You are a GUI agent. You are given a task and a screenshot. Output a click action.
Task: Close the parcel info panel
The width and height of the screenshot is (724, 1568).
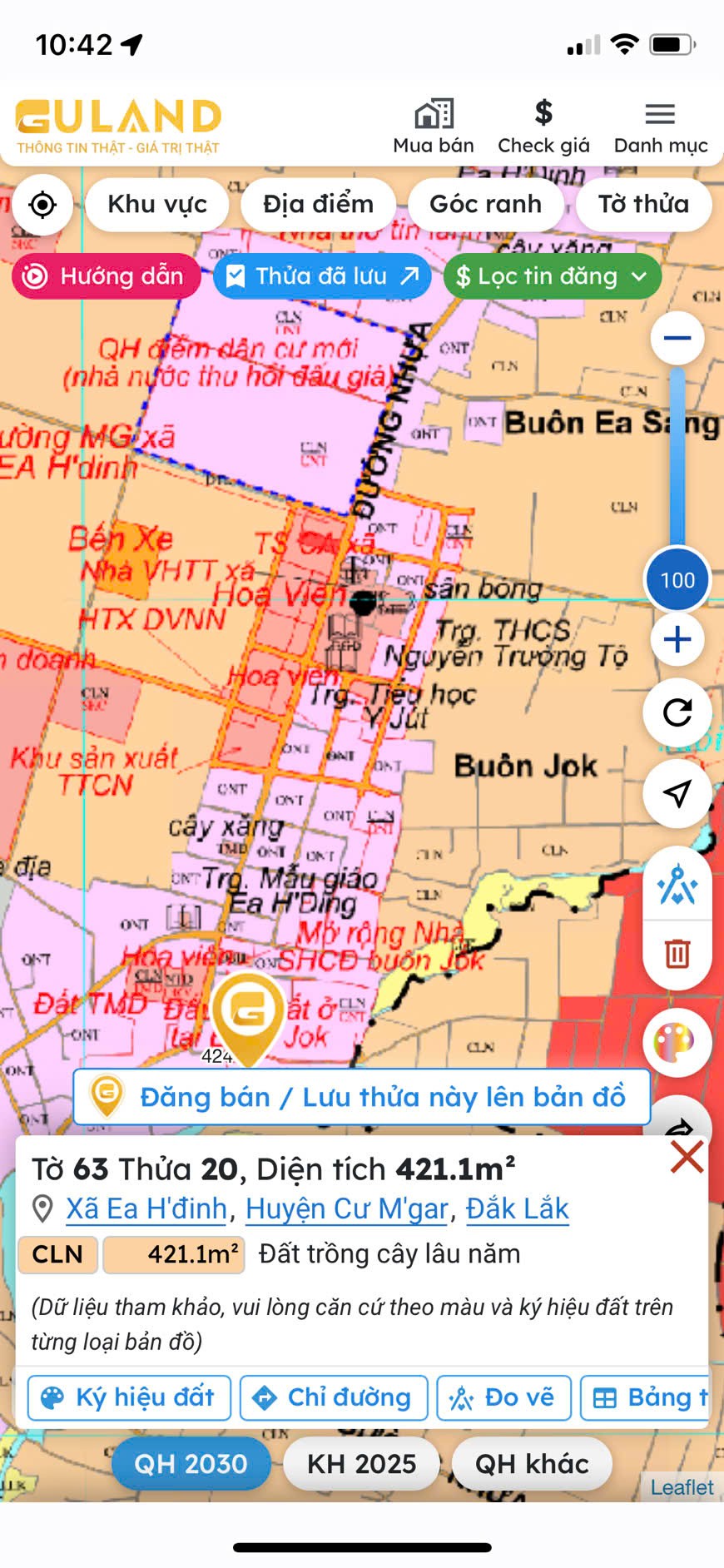[687, 1158]
